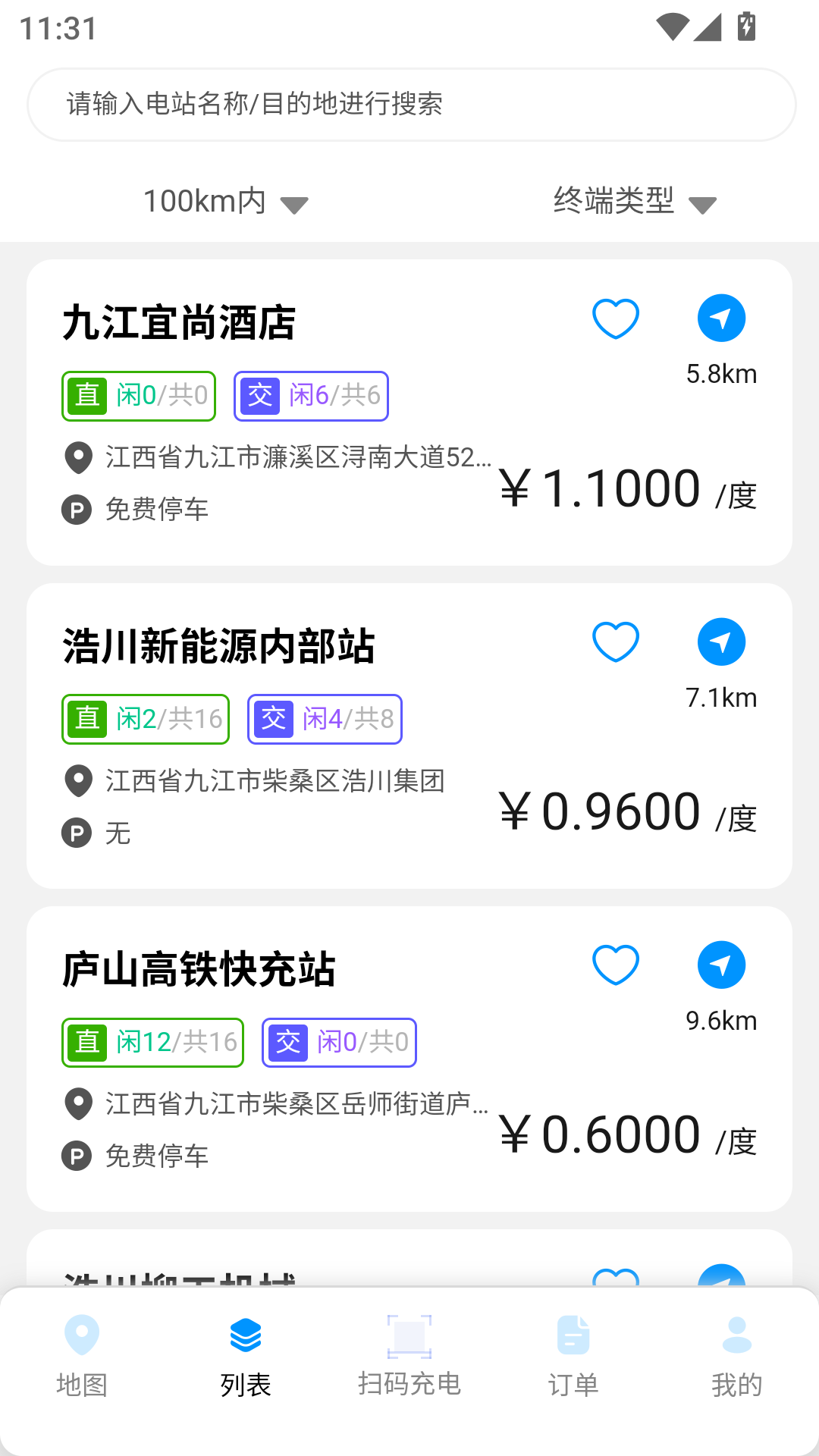
Task: Tap the parking icon showing 免费停车 for 九江宜尚酒店
Action: [x=77, y=510]
